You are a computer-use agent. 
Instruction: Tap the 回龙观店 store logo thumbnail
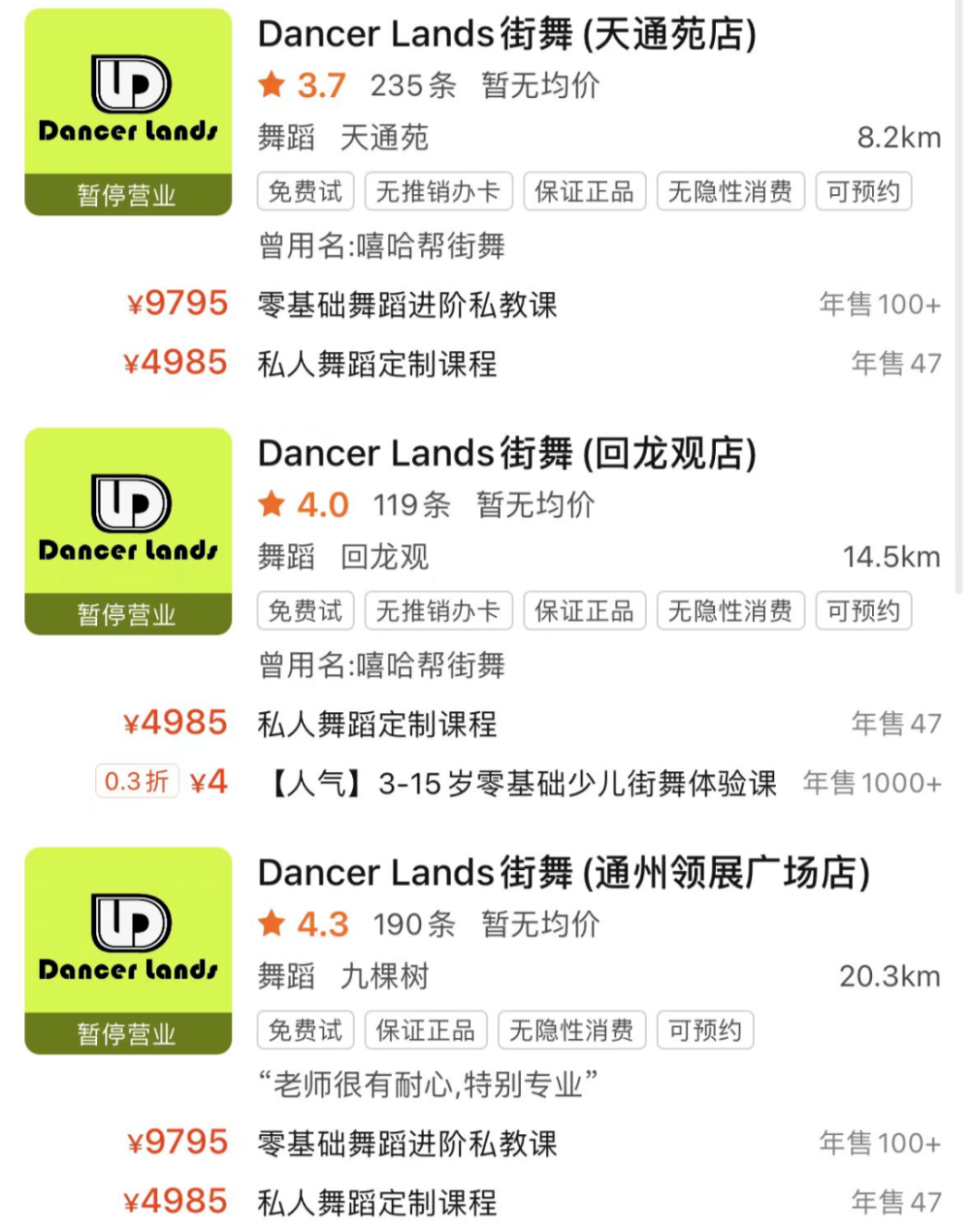tap(128, 531)
